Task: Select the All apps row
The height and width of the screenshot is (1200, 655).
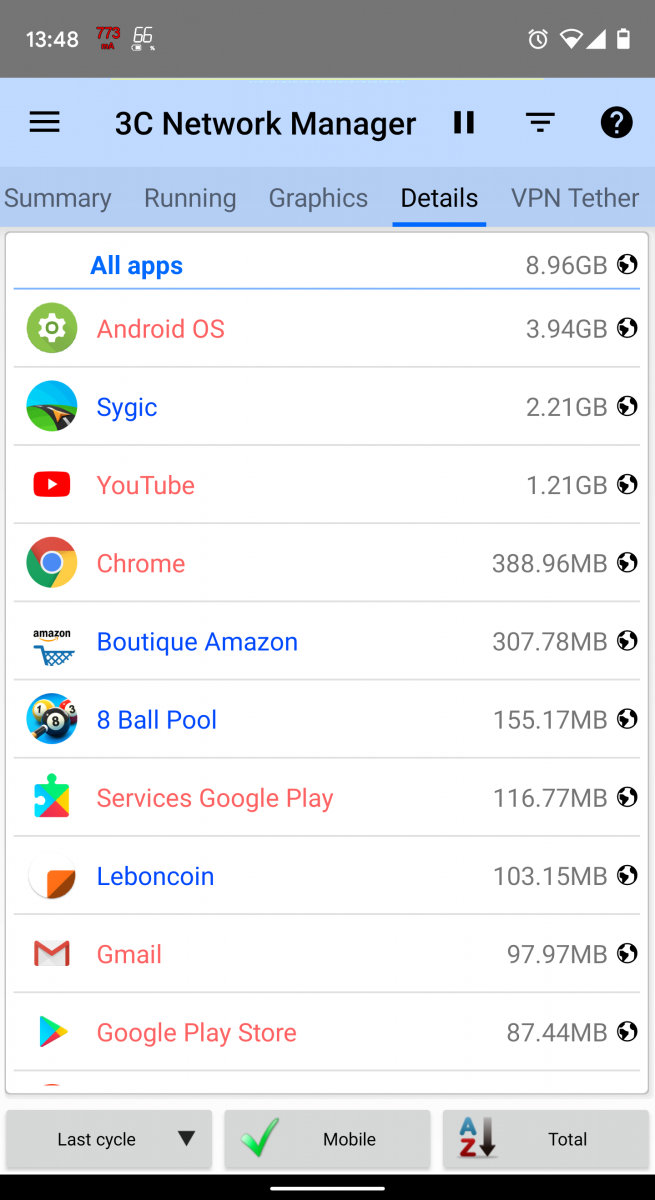Action: coord(327,265)
